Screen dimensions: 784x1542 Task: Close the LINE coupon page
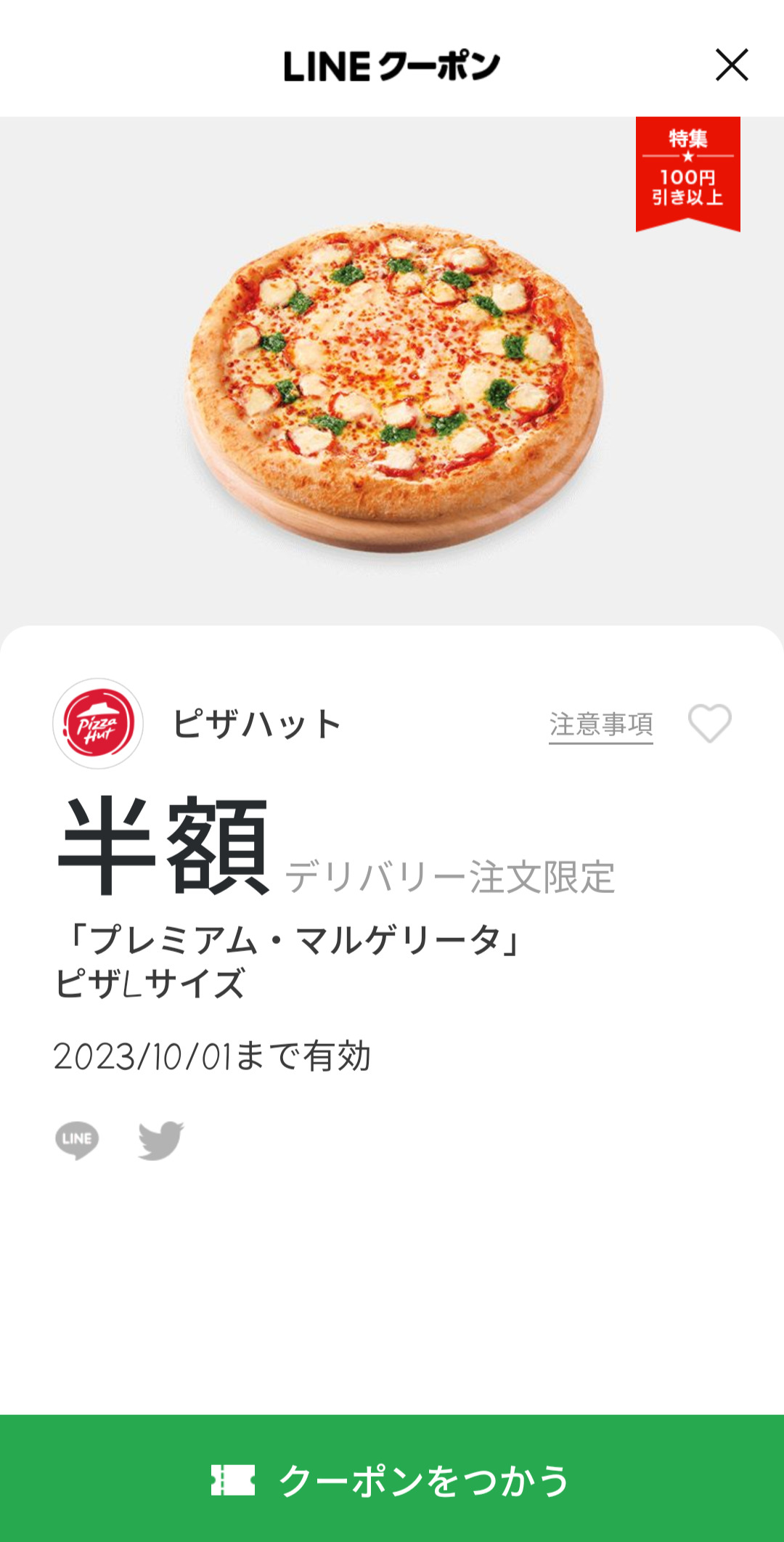(732, 65)
